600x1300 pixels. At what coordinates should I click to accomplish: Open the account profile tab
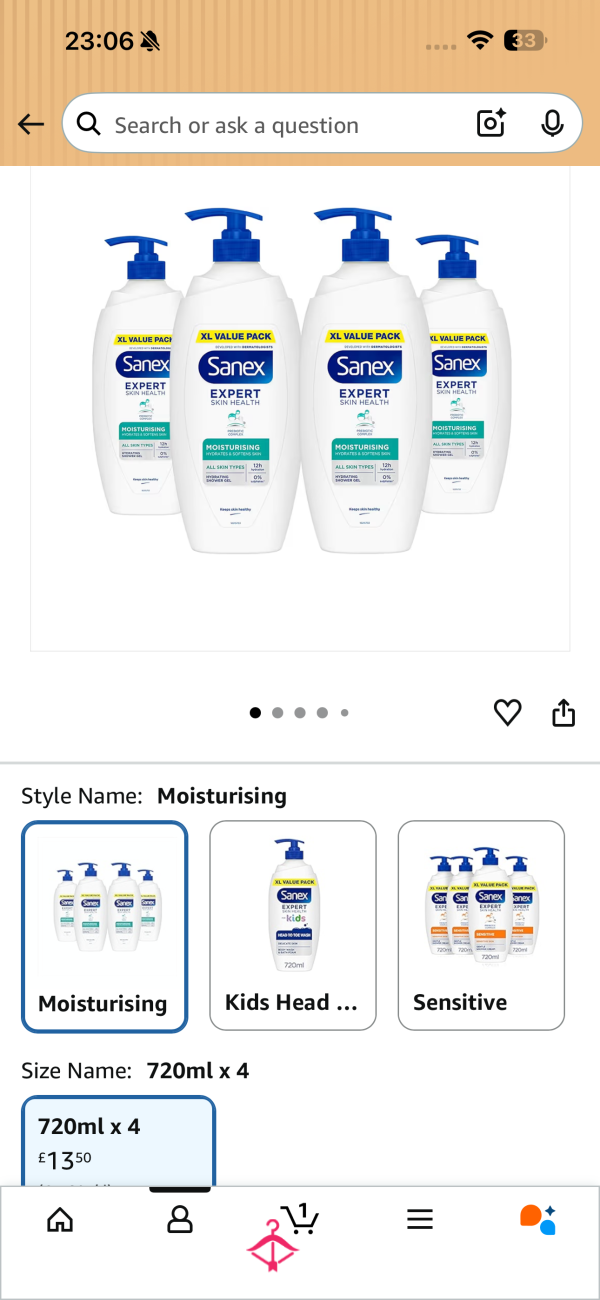pos(180,1219)
